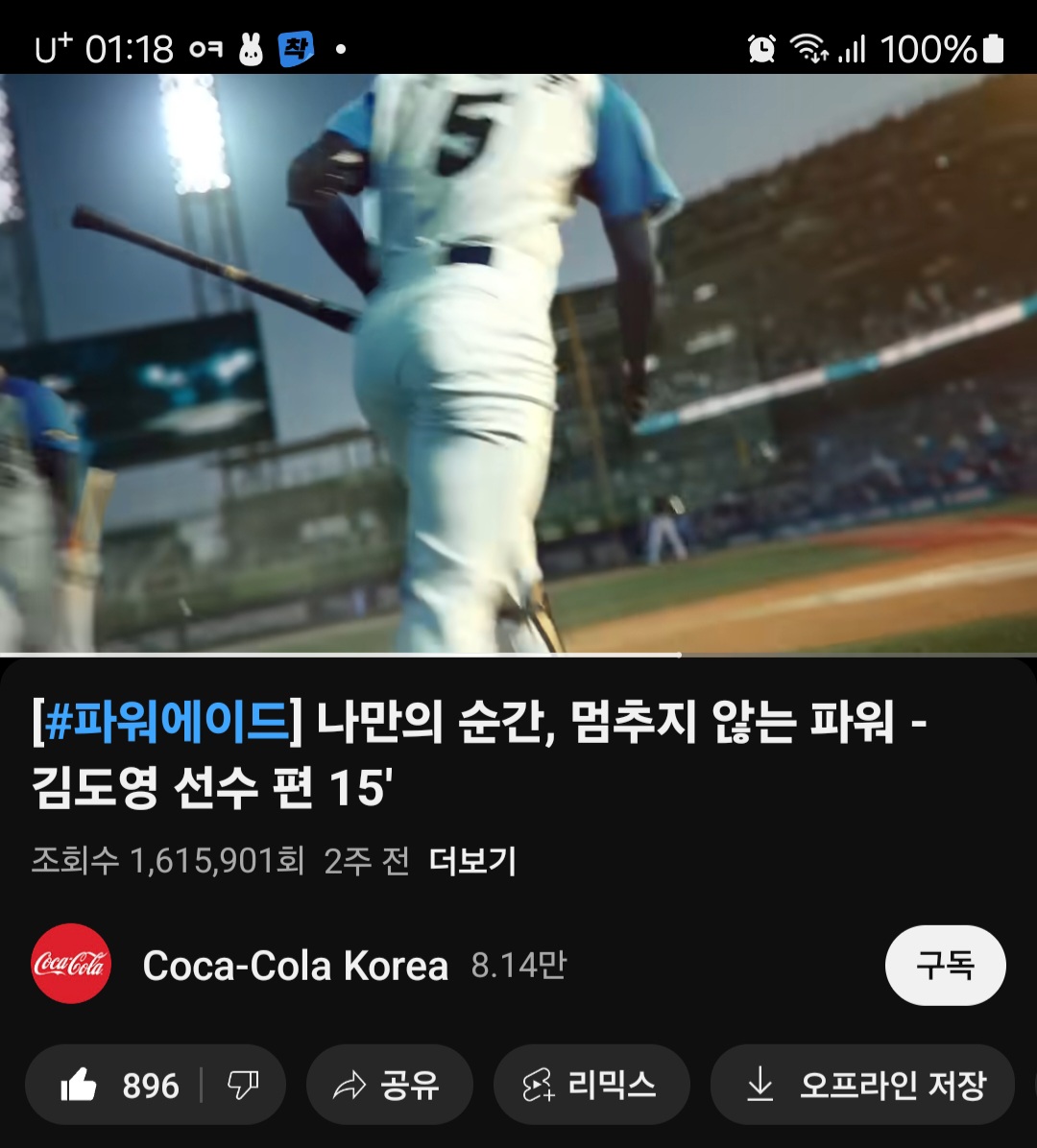1037x1148 pixels.
Task: Open Coca-Cola Korea channel name
Action: pos(295,966)
